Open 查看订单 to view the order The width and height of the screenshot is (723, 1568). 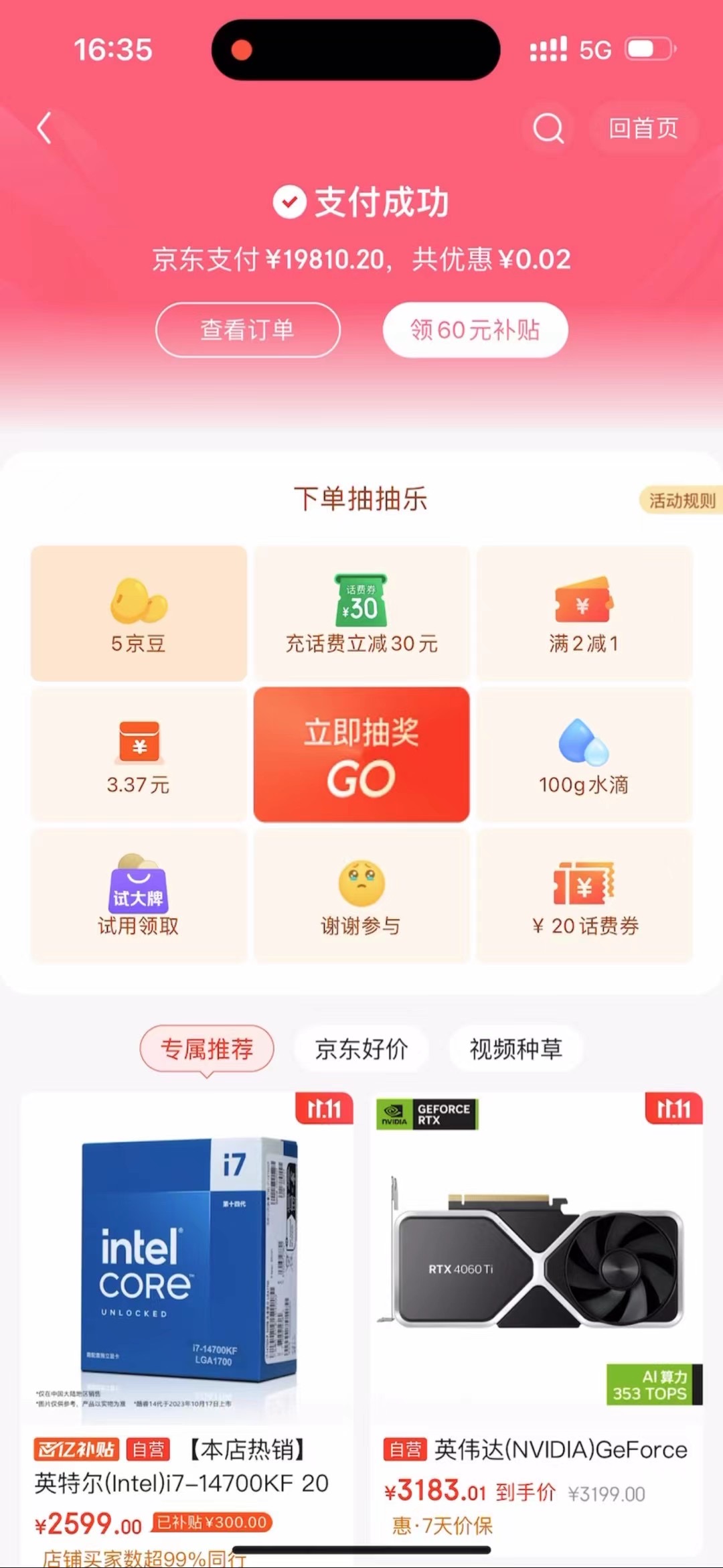pos(248,330)
